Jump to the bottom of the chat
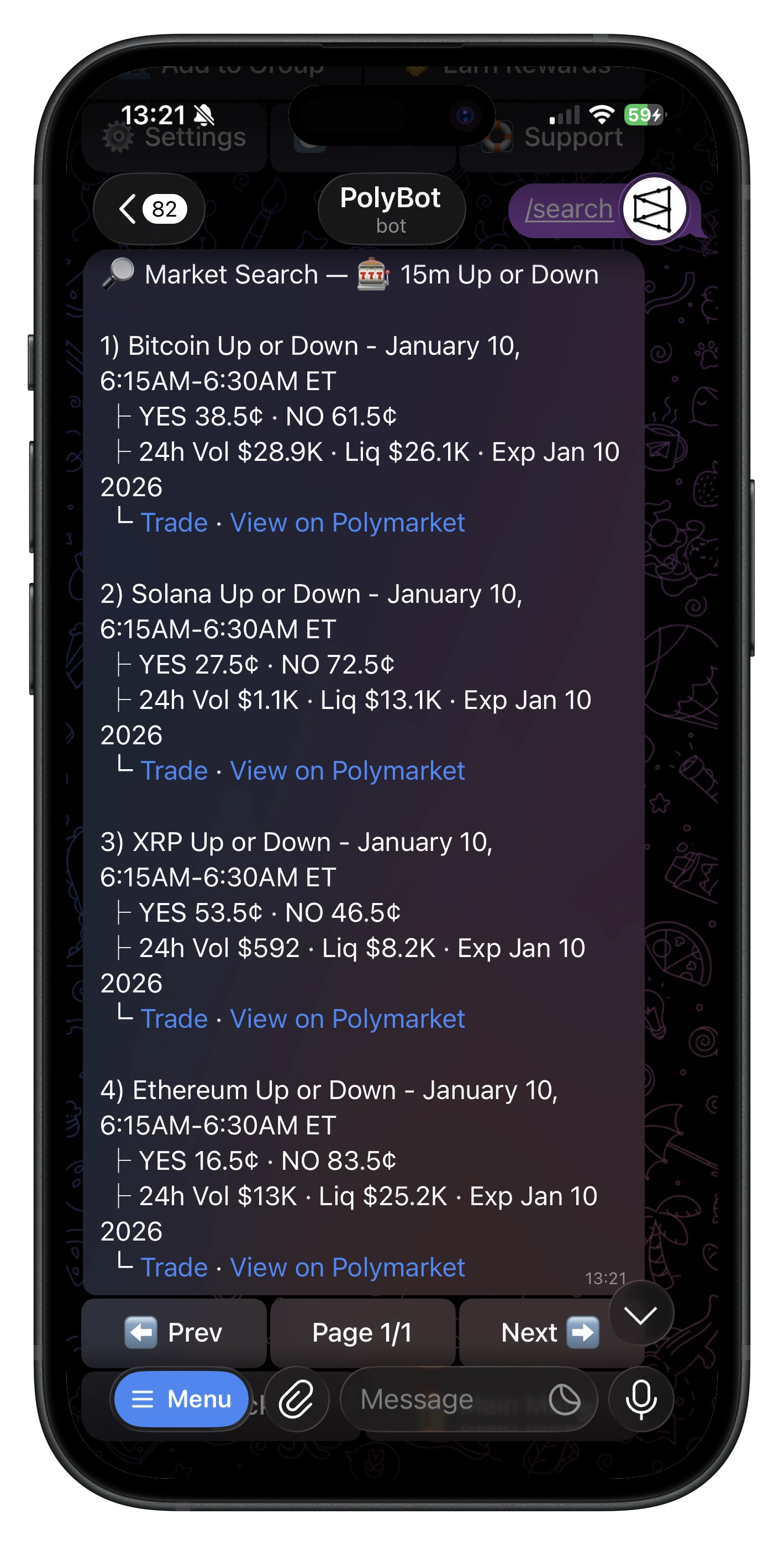 [x=641, y=1315]
